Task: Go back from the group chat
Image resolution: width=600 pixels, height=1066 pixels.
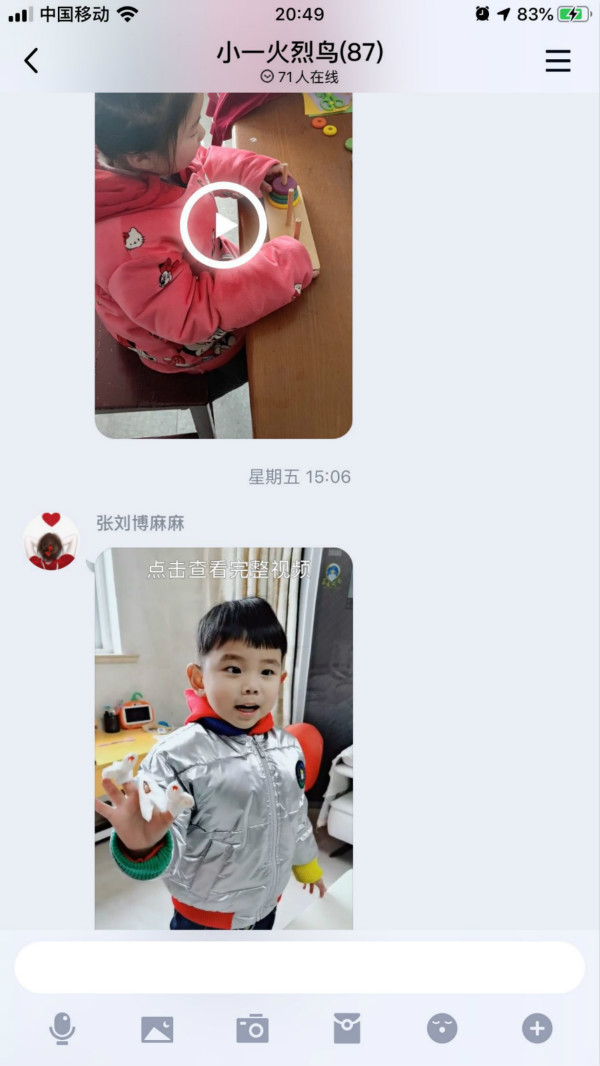Action: [31, 61]
